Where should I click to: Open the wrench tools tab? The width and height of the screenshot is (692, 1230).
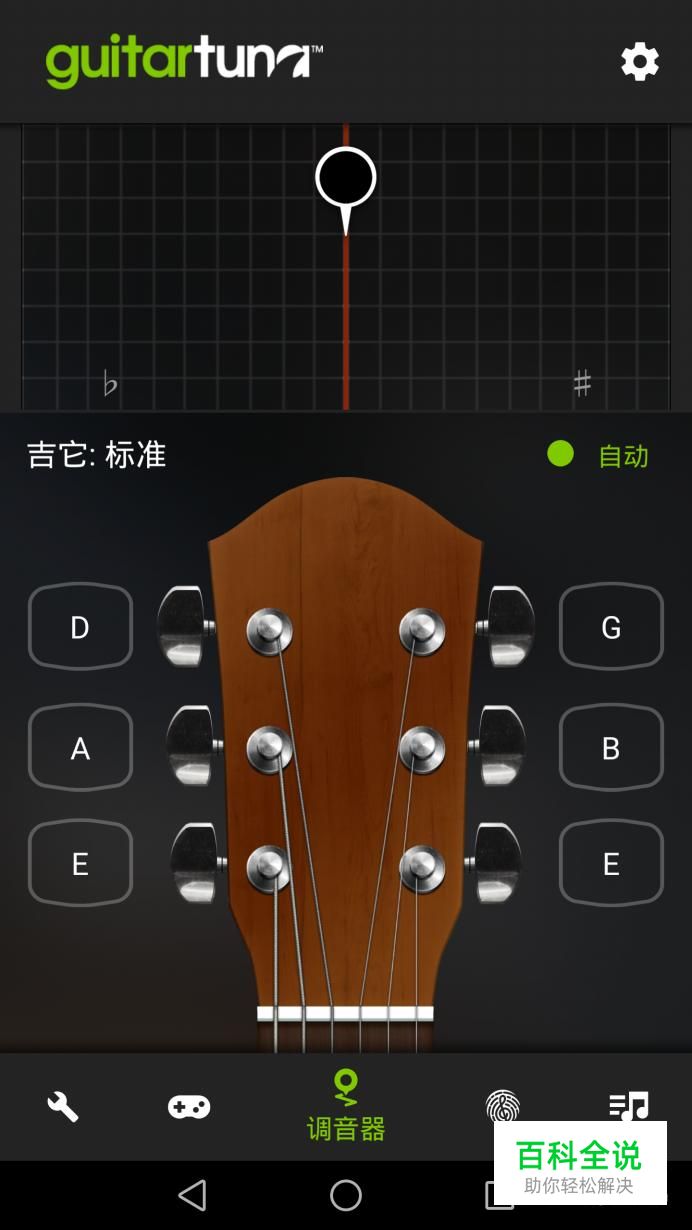pyautogui.click(x=62, y=1106)
